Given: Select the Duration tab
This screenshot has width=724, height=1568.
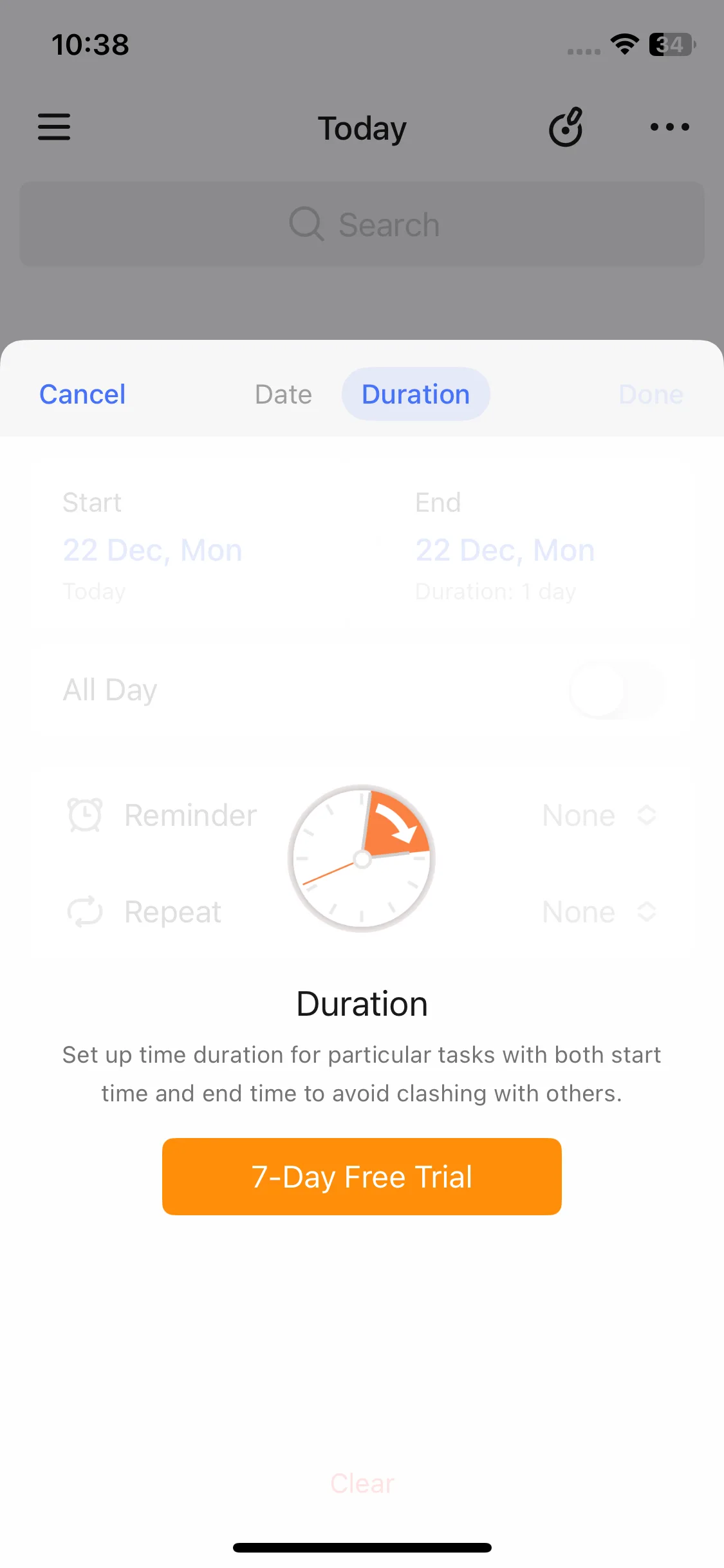Looking at the screenshot, I should (416, 394).
